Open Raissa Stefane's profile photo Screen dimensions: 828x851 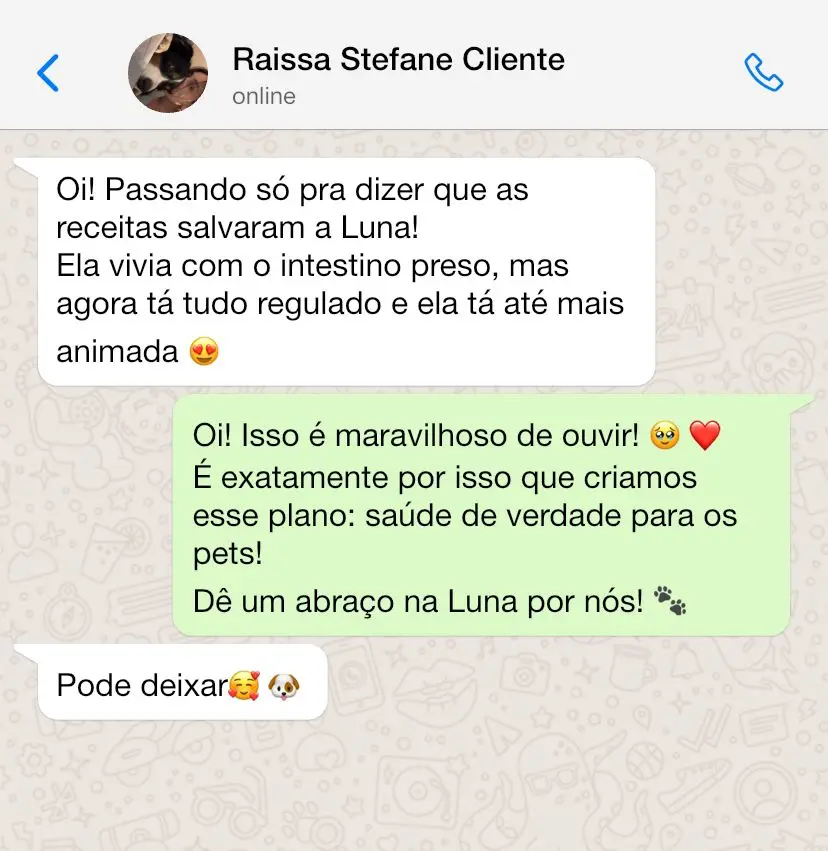click(x=168, y=73)
